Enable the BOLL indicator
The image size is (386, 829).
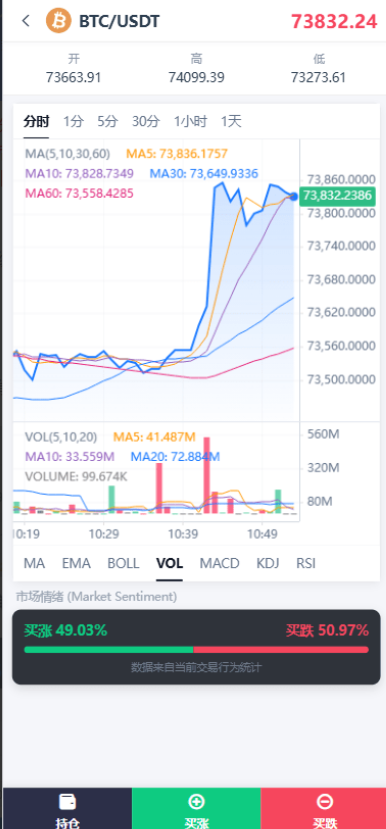(x=123, y=563)
